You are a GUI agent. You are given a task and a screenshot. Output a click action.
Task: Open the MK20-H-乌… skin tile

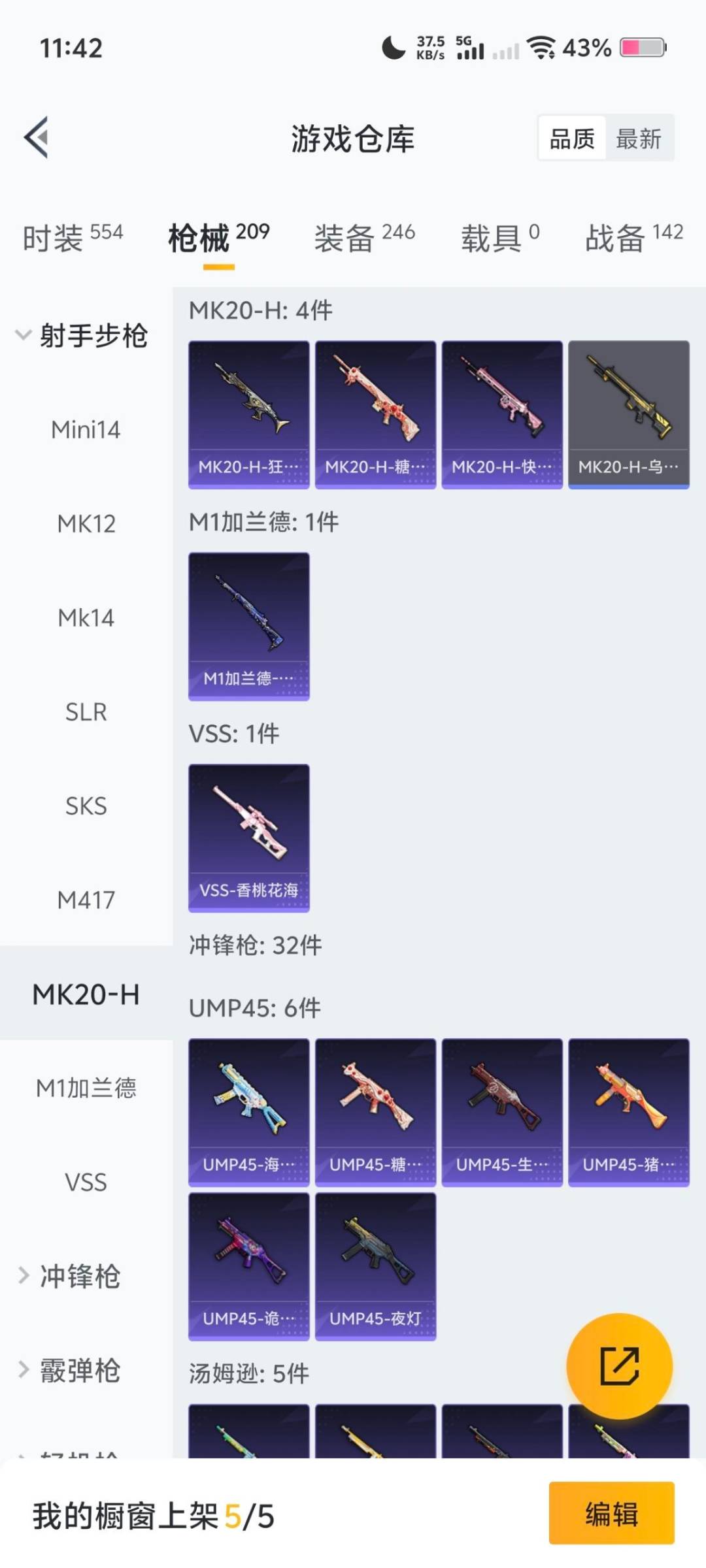coord(628,414)
